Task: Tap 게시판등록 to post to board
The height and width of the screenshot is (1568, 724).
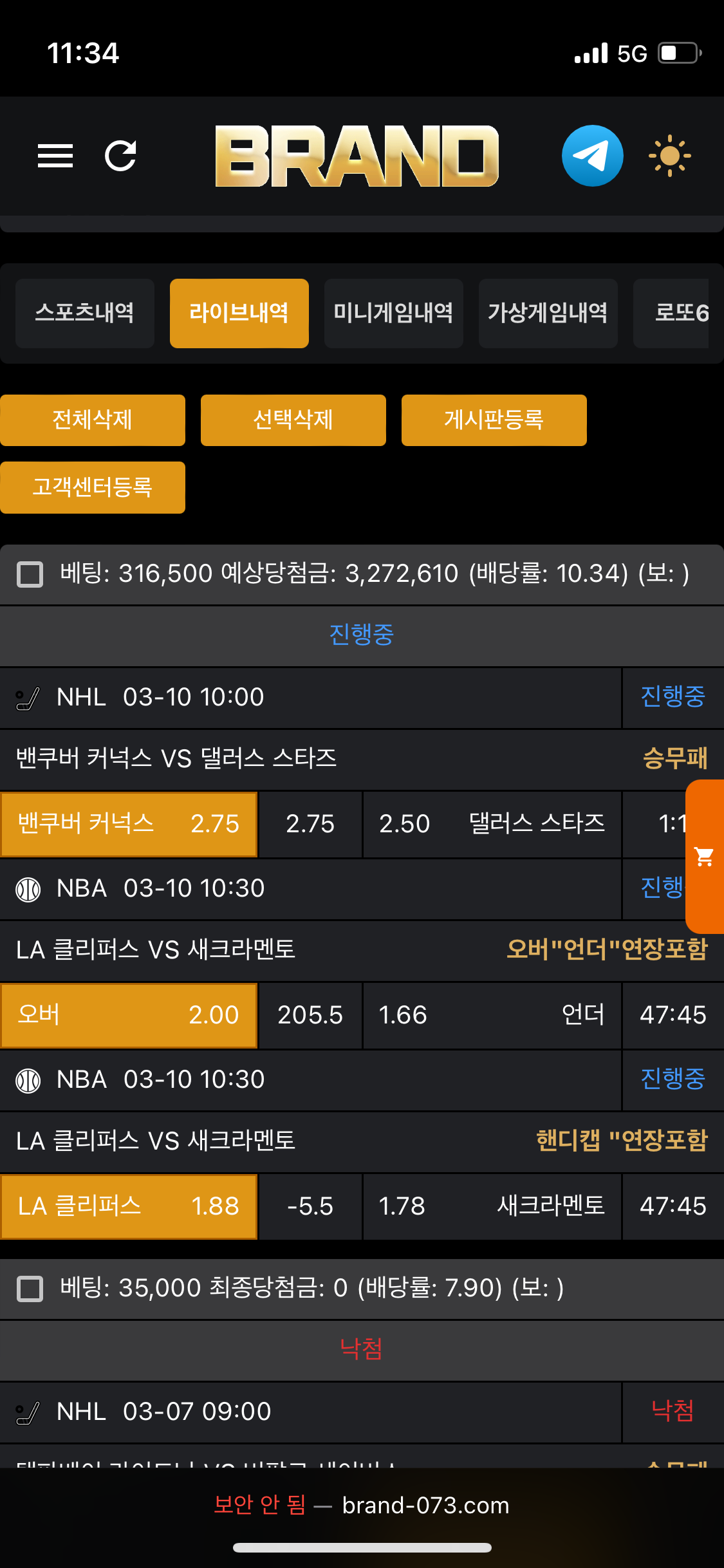Action: (x=494, y=420)
